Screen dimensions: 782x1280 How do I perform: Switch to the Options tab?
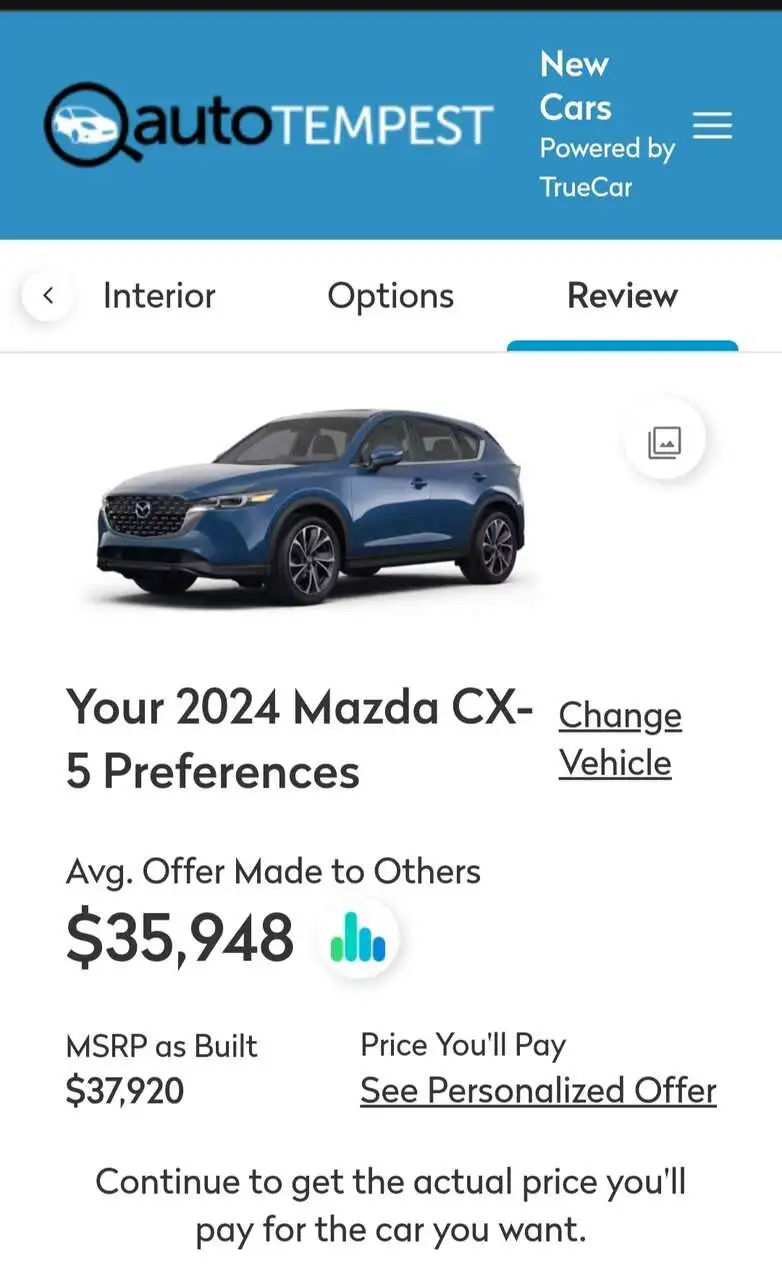390,296
